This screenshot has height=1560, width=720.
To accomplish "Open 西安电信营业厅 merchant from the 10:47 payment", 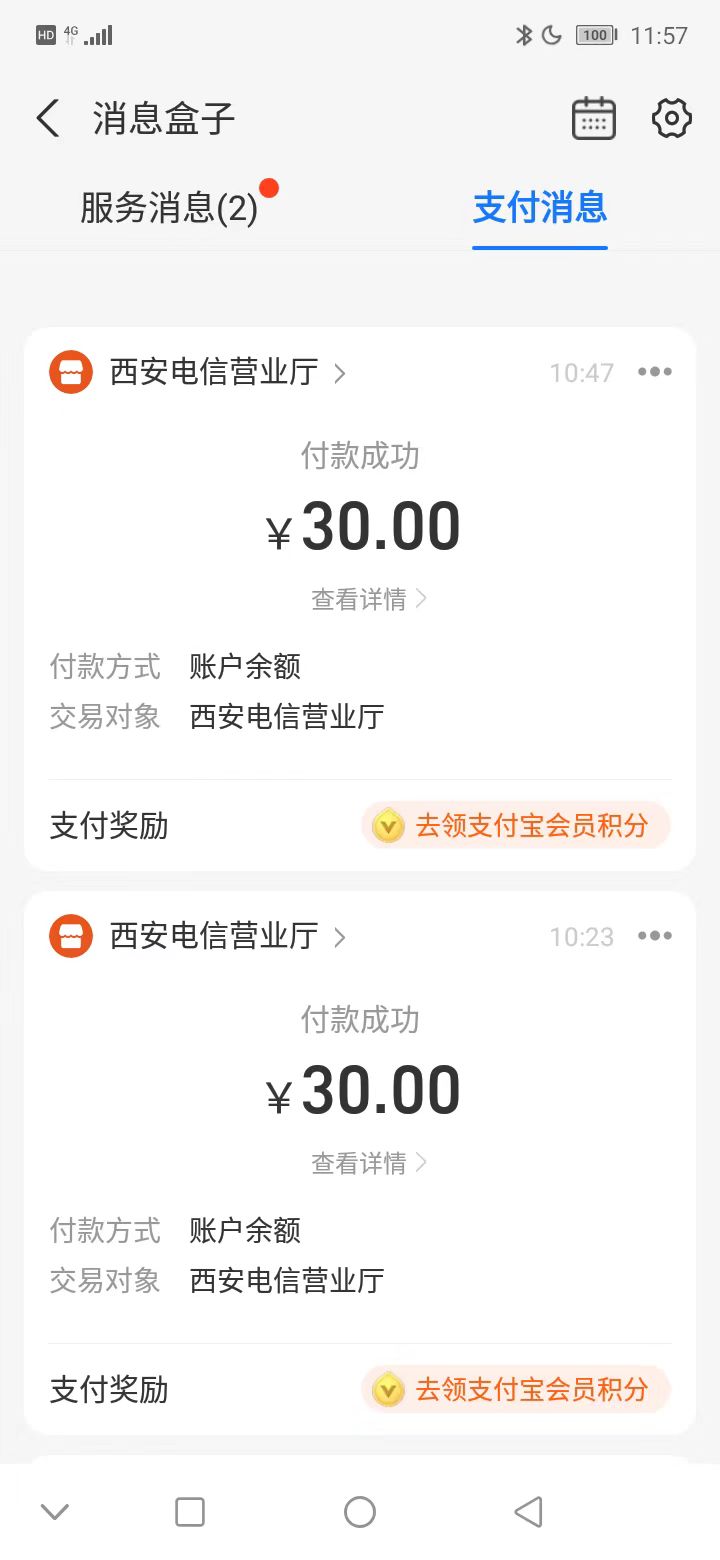I will tap(214, 373).
